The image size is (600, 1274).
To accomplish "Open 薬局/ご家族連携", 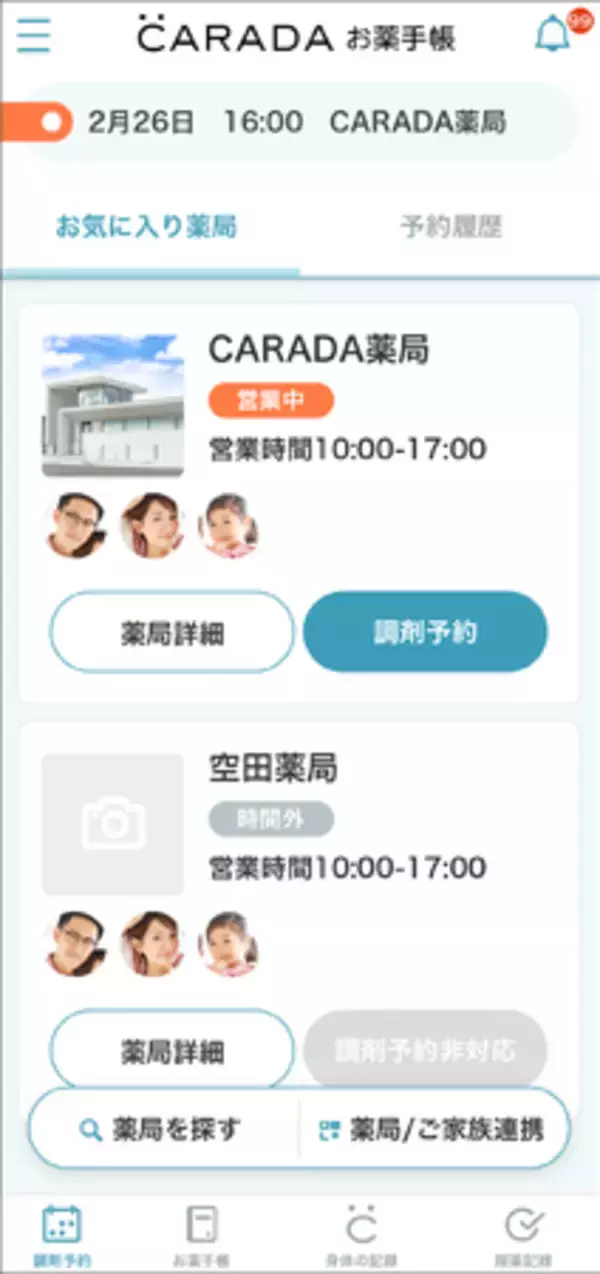I will 432,1130.
